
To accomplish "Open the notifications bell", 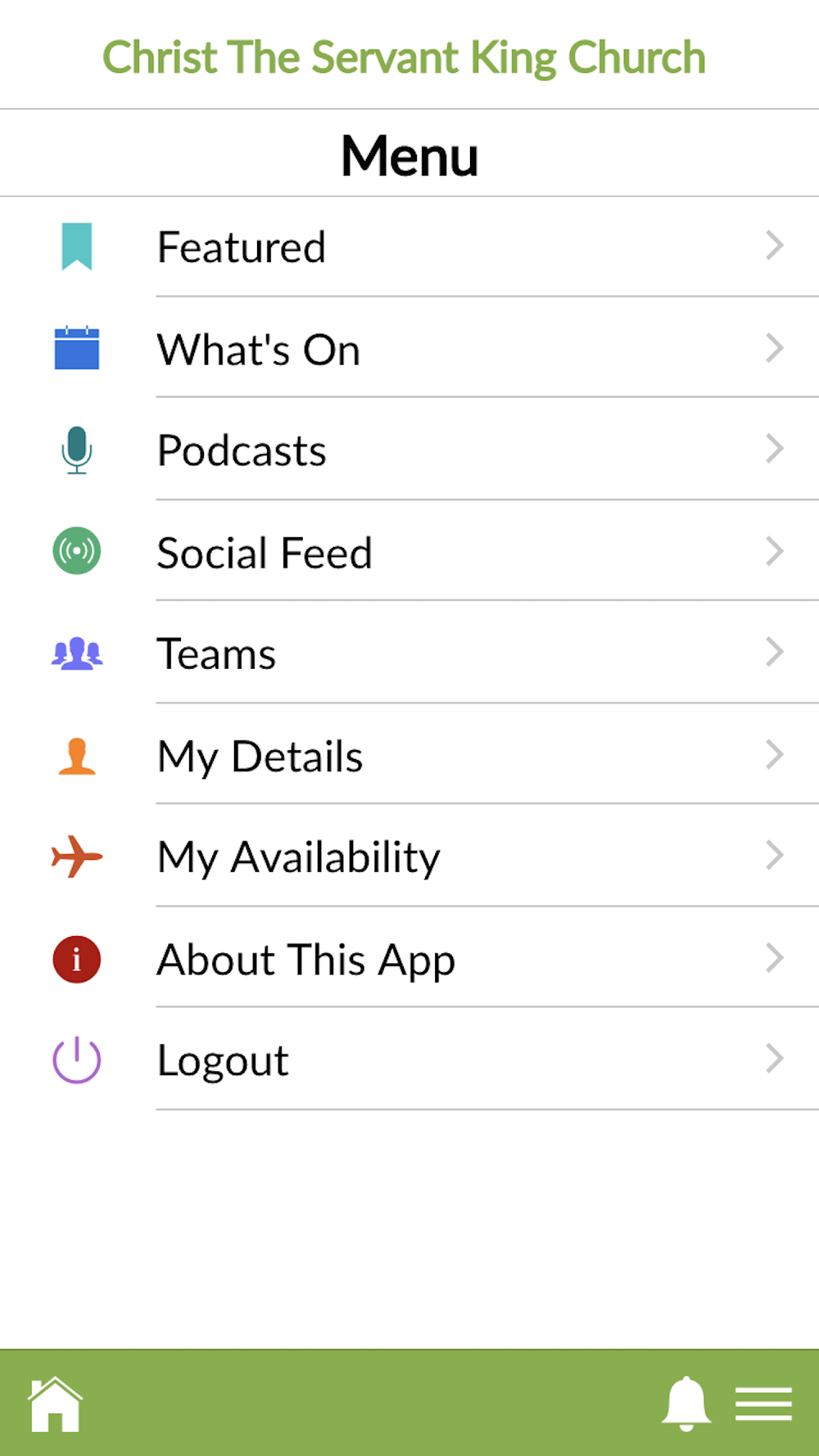I will click(686, 1404).
